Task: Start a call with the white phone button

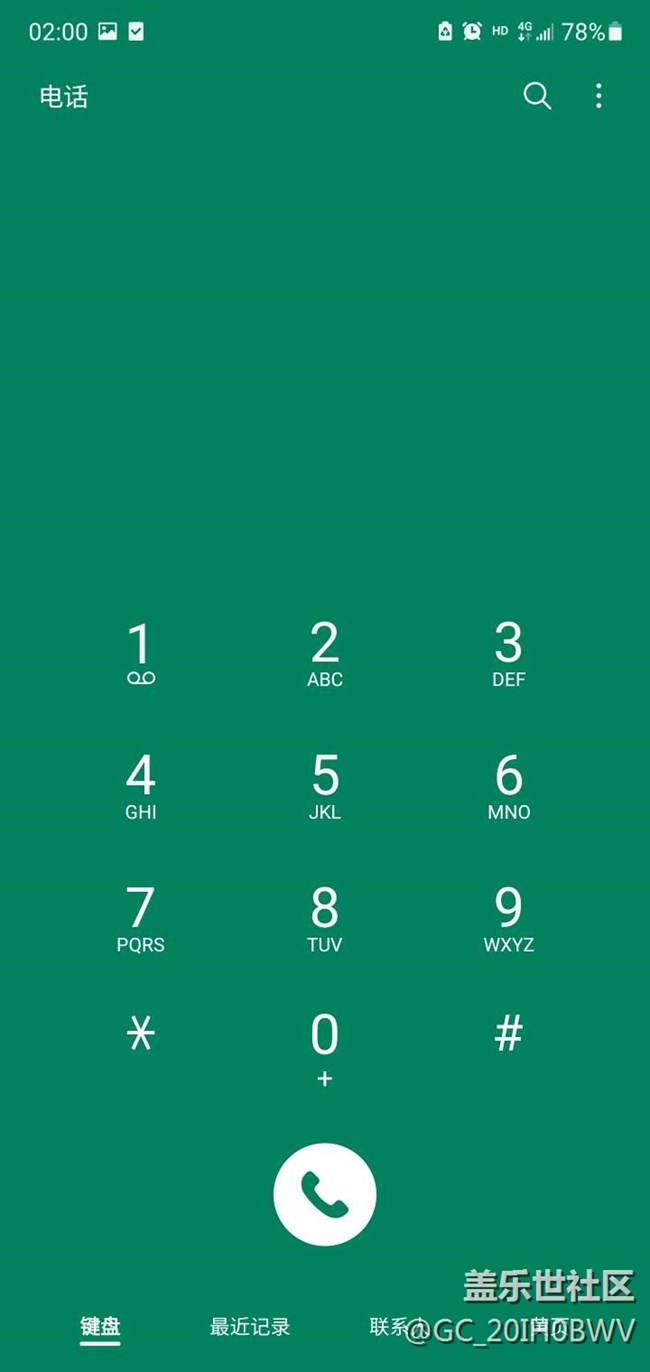Action: point(324,1194)
